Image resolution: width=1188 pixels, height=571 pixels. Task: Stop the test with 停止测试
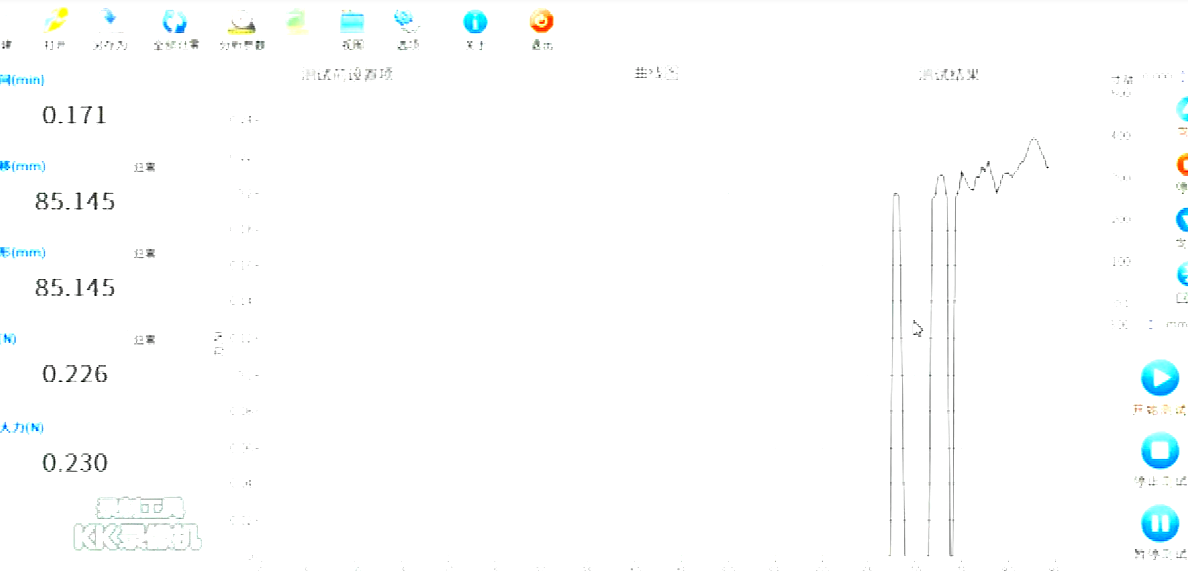pos(1160,453)
